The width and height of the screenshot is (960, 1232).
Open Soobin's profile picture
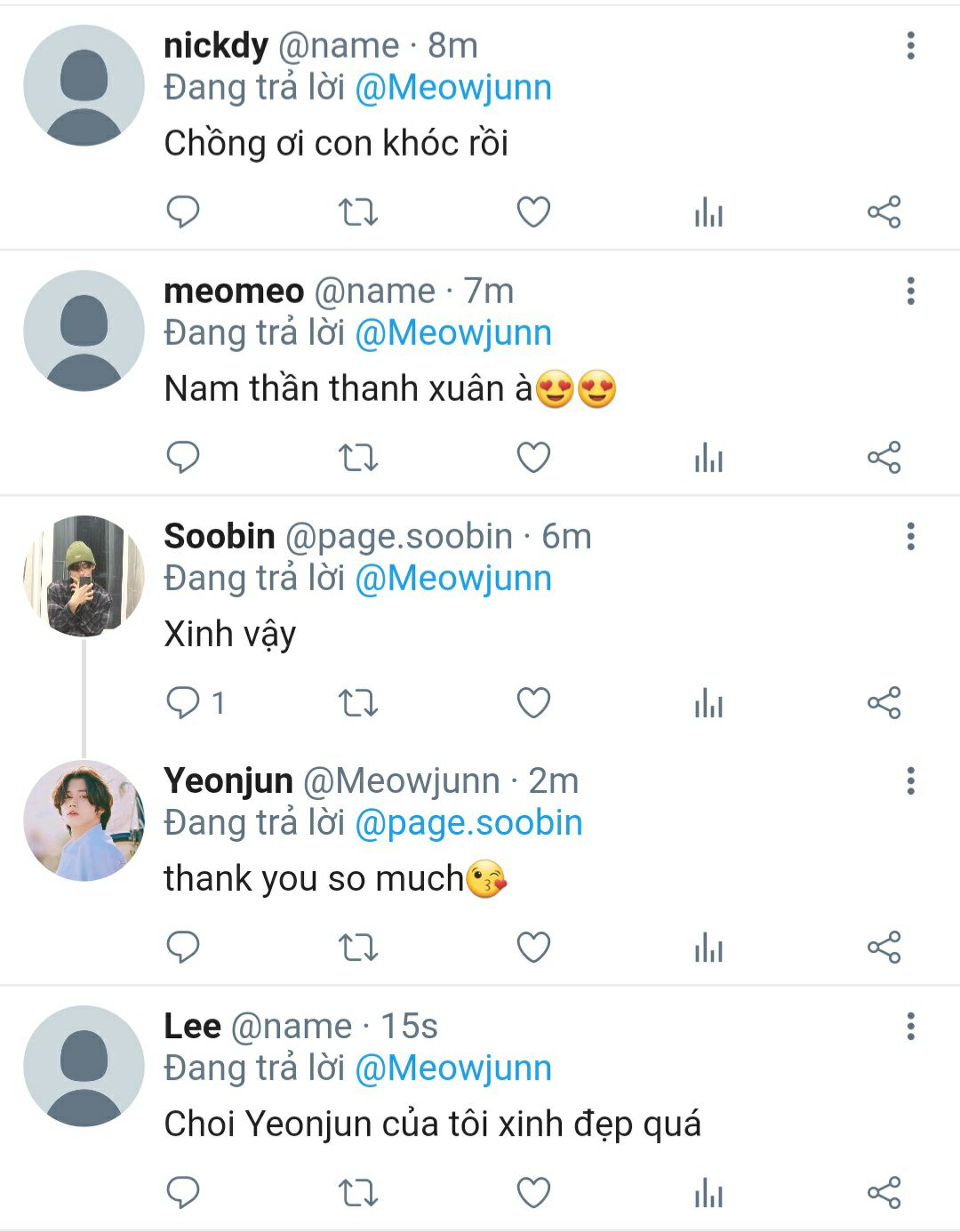(84, 576)
